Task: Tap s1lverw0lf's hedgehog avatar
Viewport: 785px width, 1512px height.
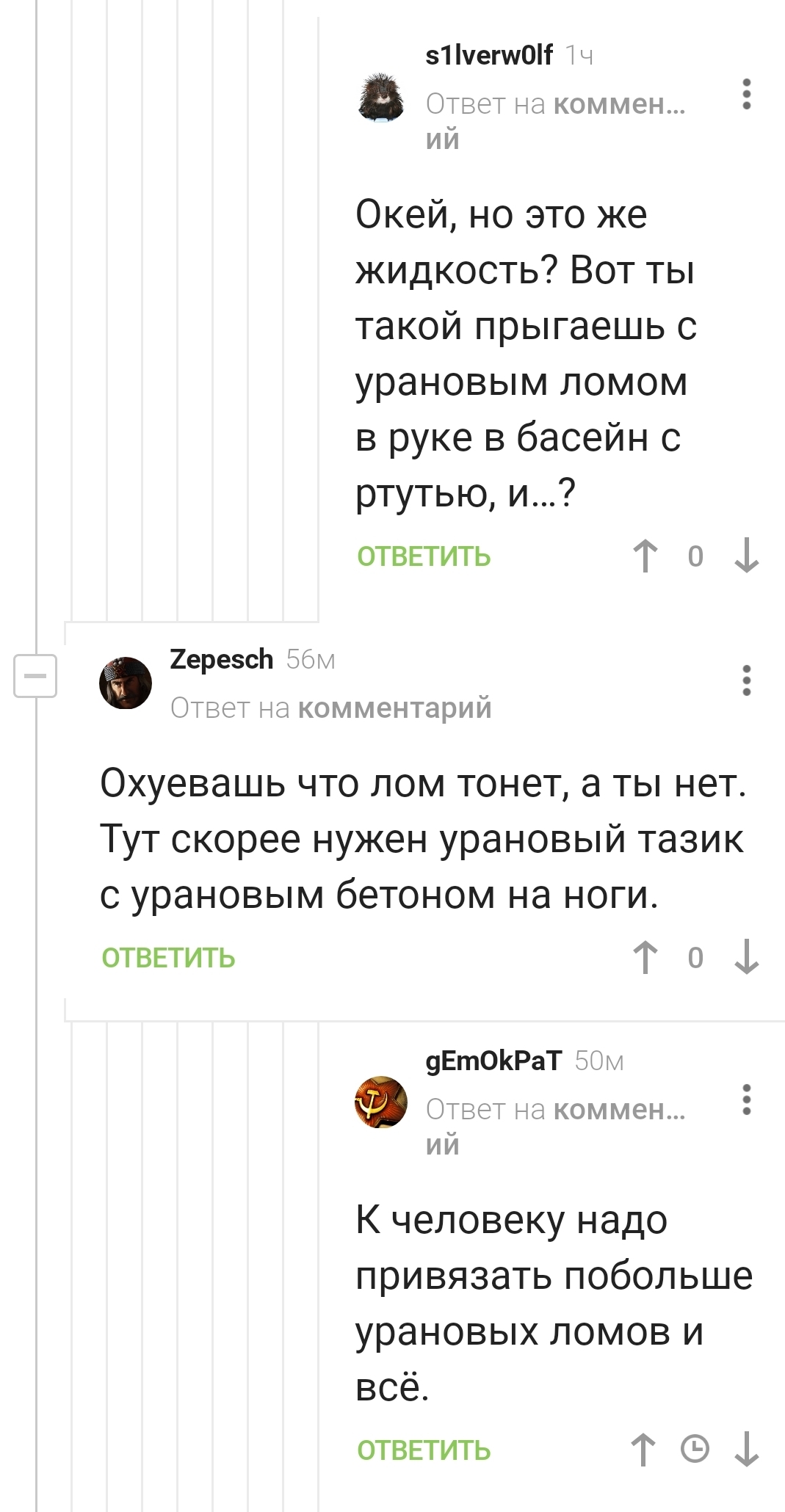Action: tap(381, 97)
